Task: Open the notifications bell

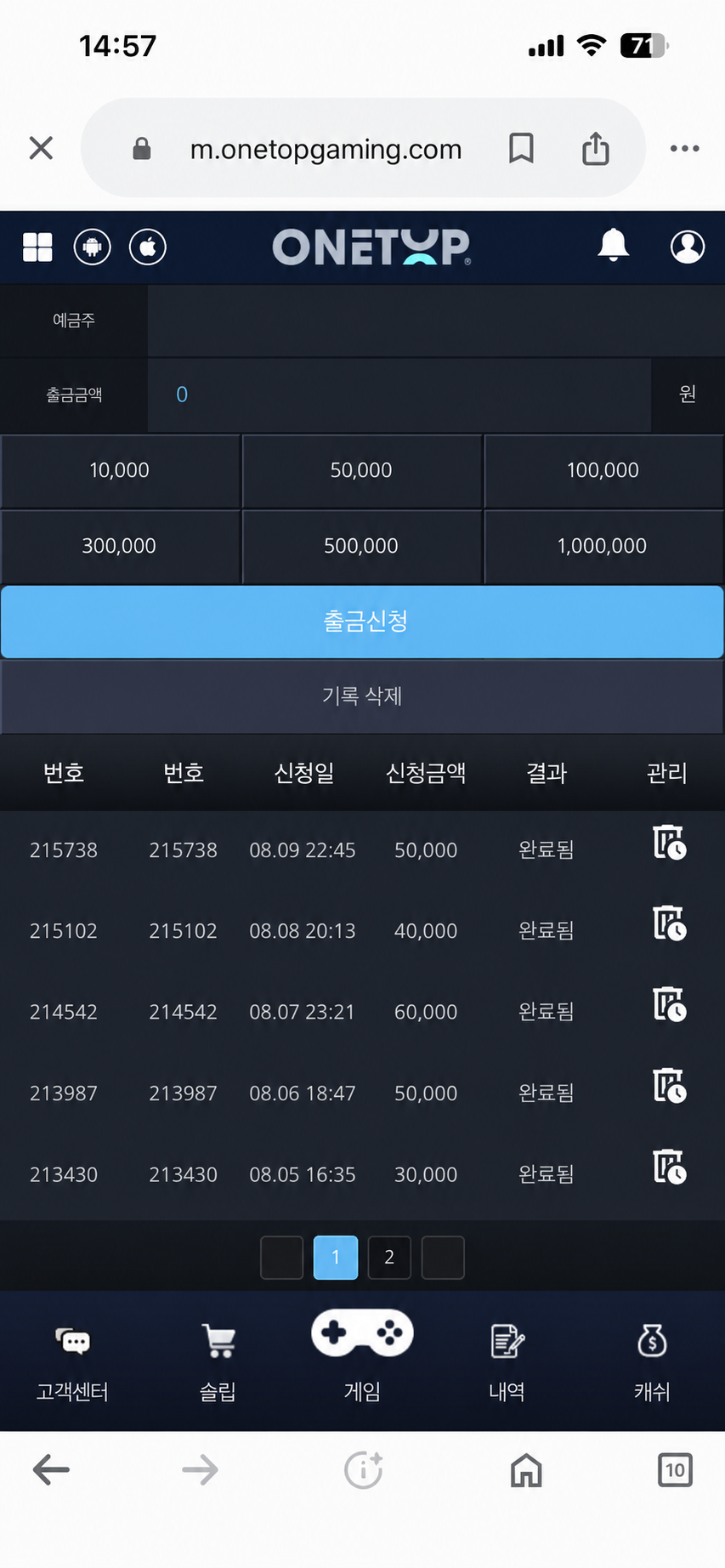Action: (x=613, y=246)
